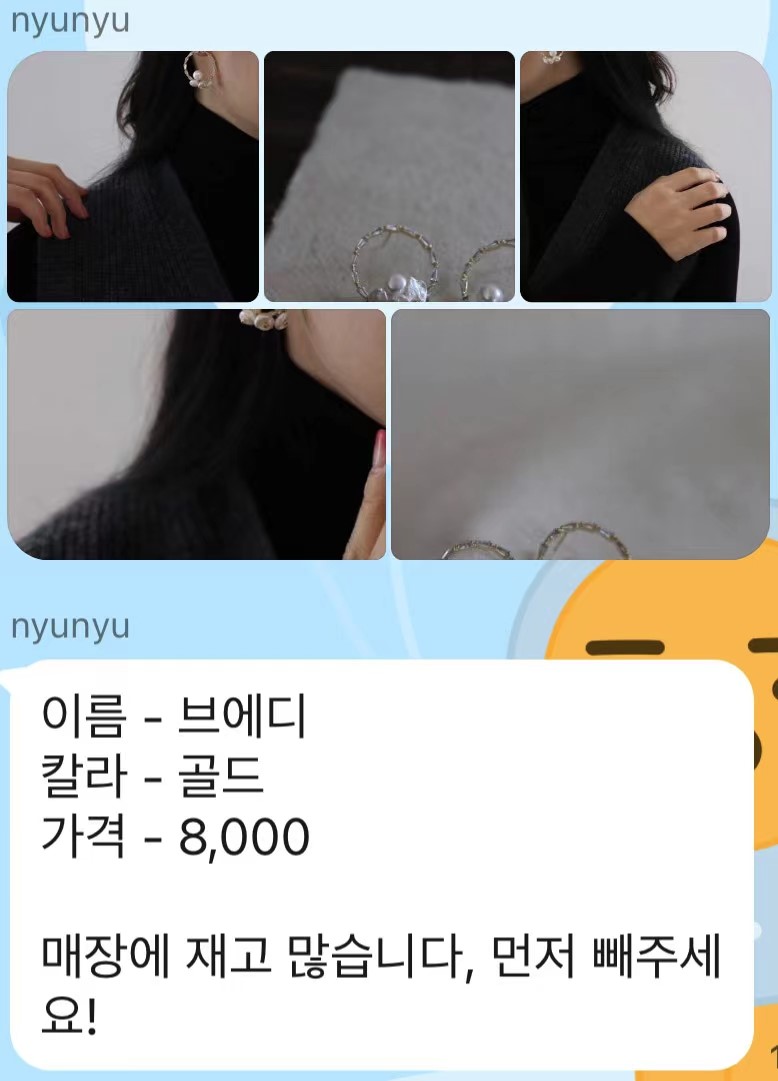View the photo with hand resting on shoulder

(x=644, y=176)
